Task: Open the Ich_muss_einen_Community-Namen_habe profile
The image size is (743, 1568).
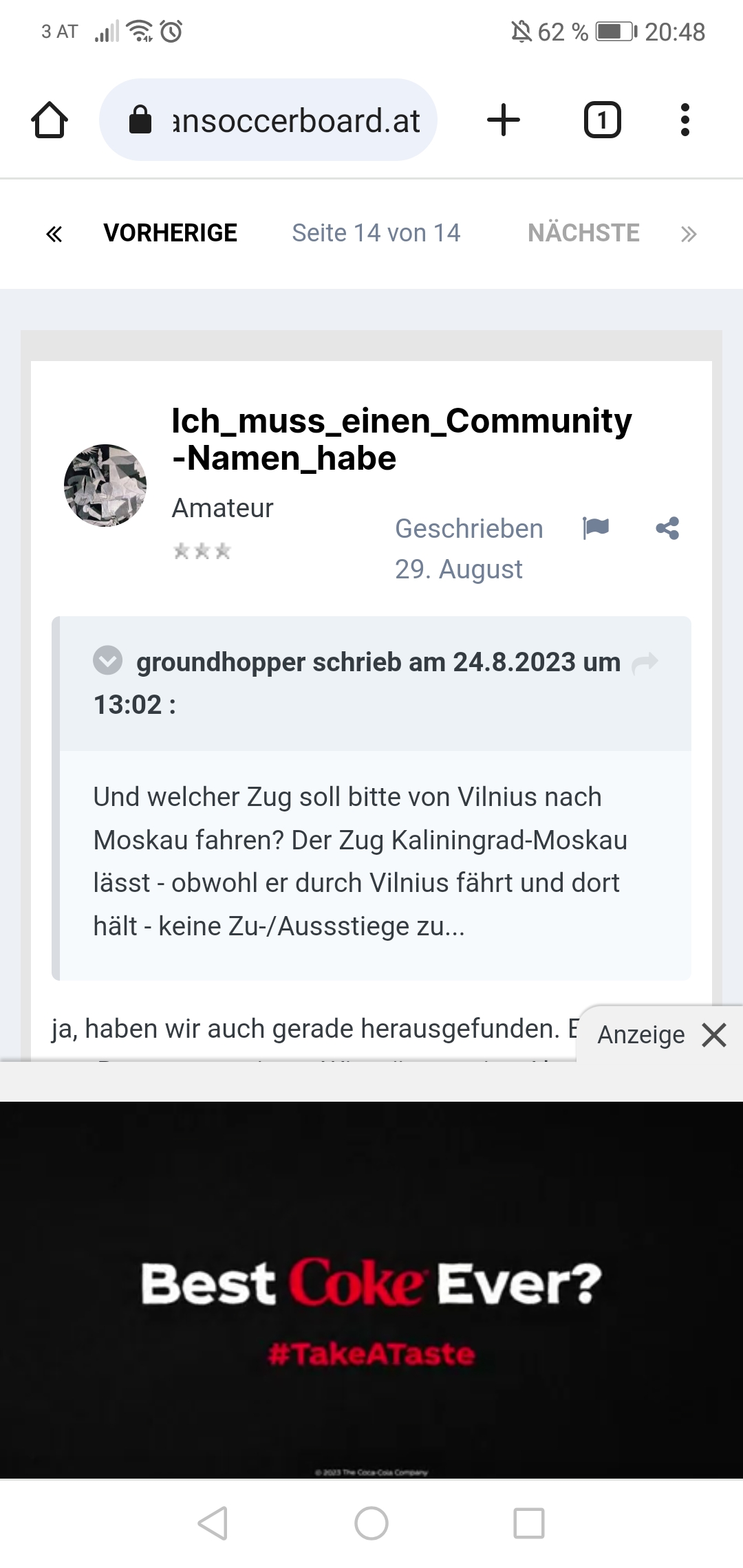Action: coord(401,439)
